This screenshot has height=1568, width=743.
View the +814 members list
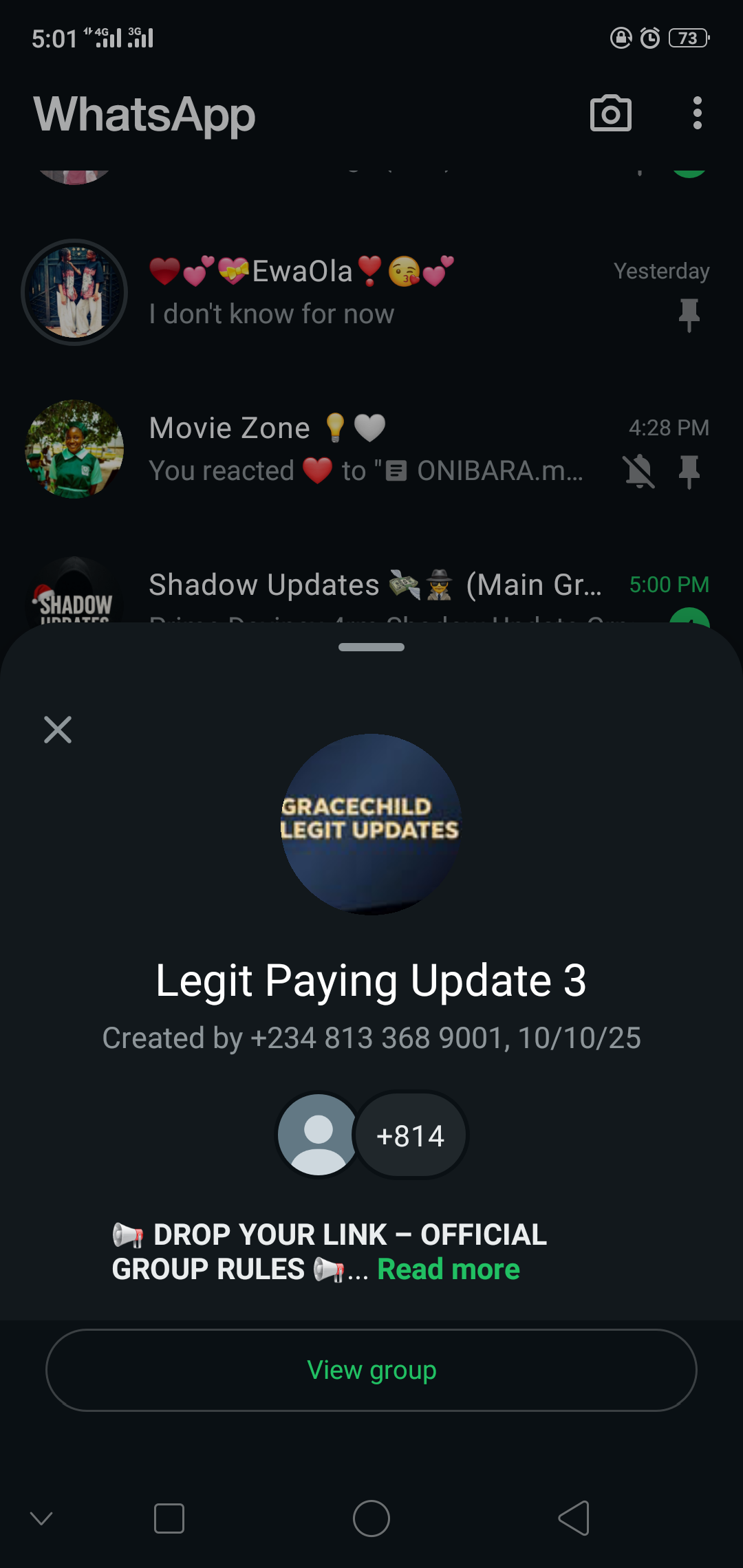pos(411,1135)
